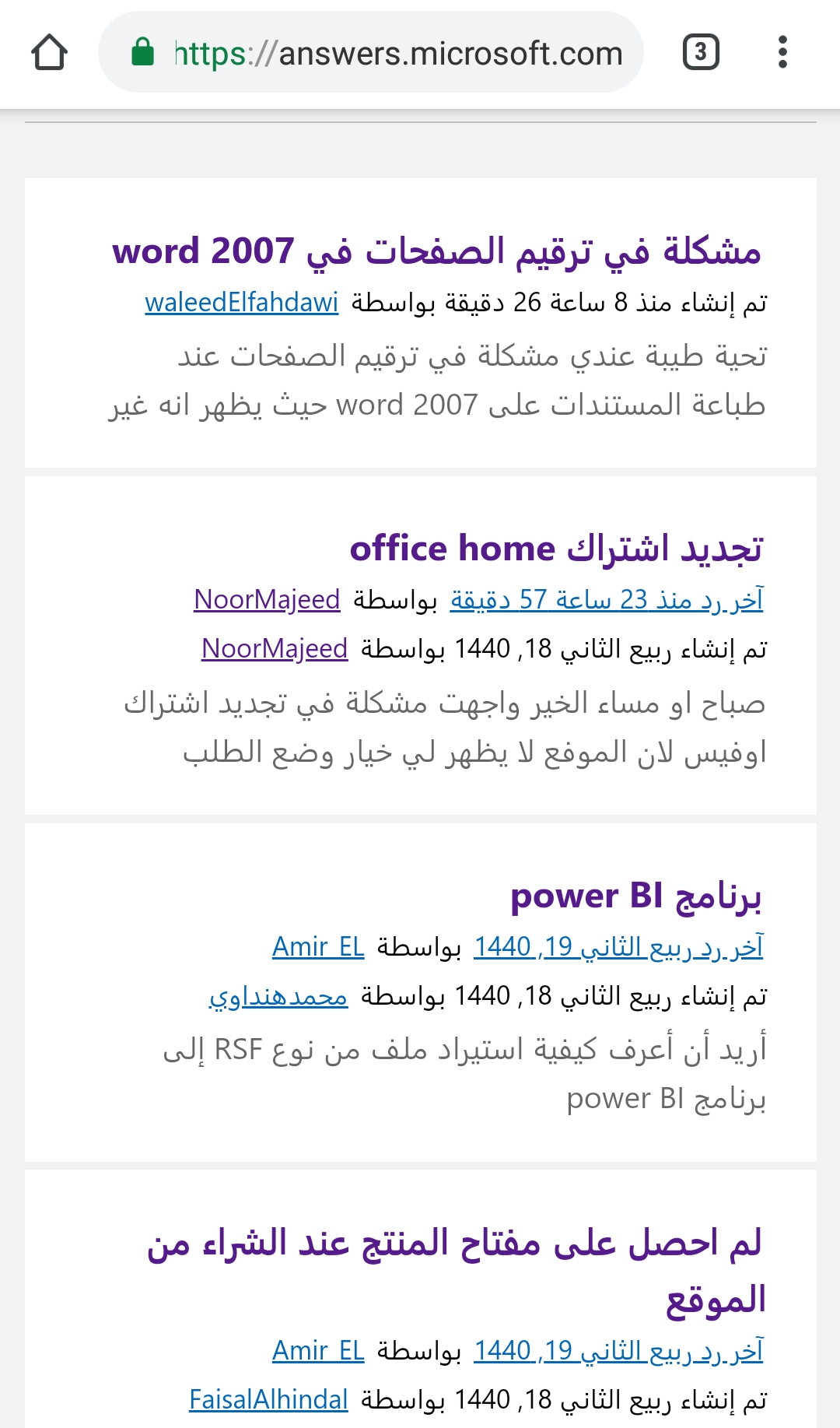
Task: Open the last reply link under the power BI thread
Action: pyautogui.click(x=618, y=947)
